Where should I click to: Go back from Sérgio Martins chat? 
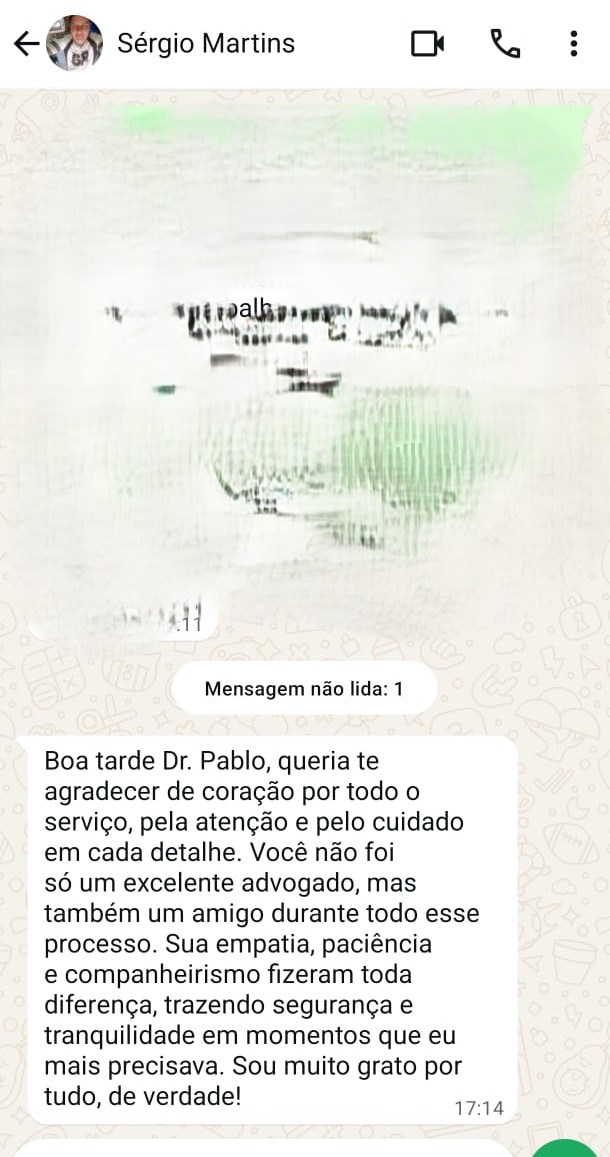tap(25, 43)
